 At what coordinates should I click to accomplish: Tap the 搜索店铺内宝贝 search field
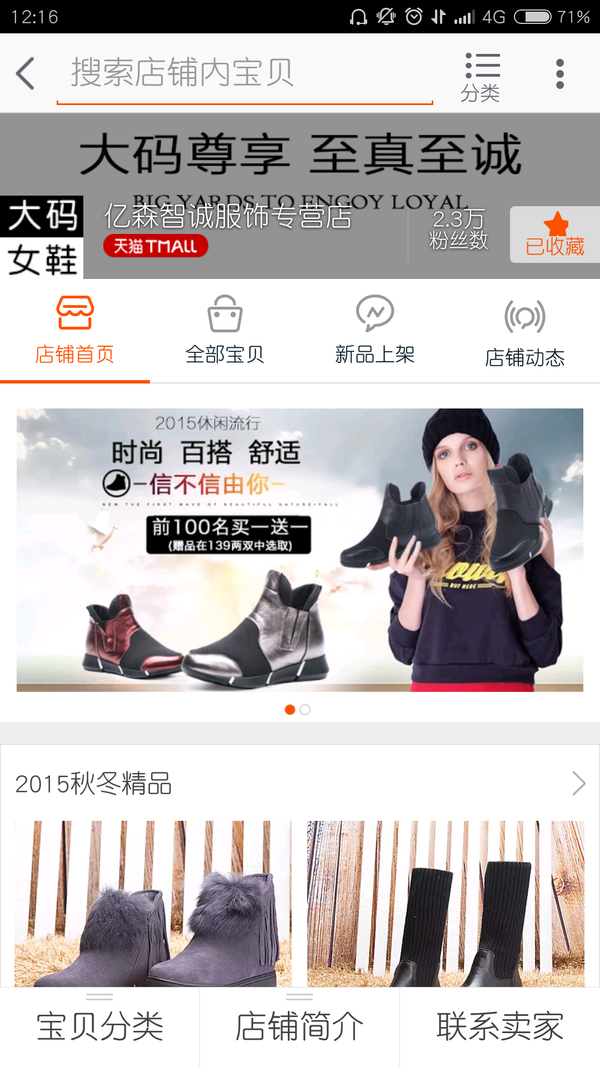tap(245, 73)
